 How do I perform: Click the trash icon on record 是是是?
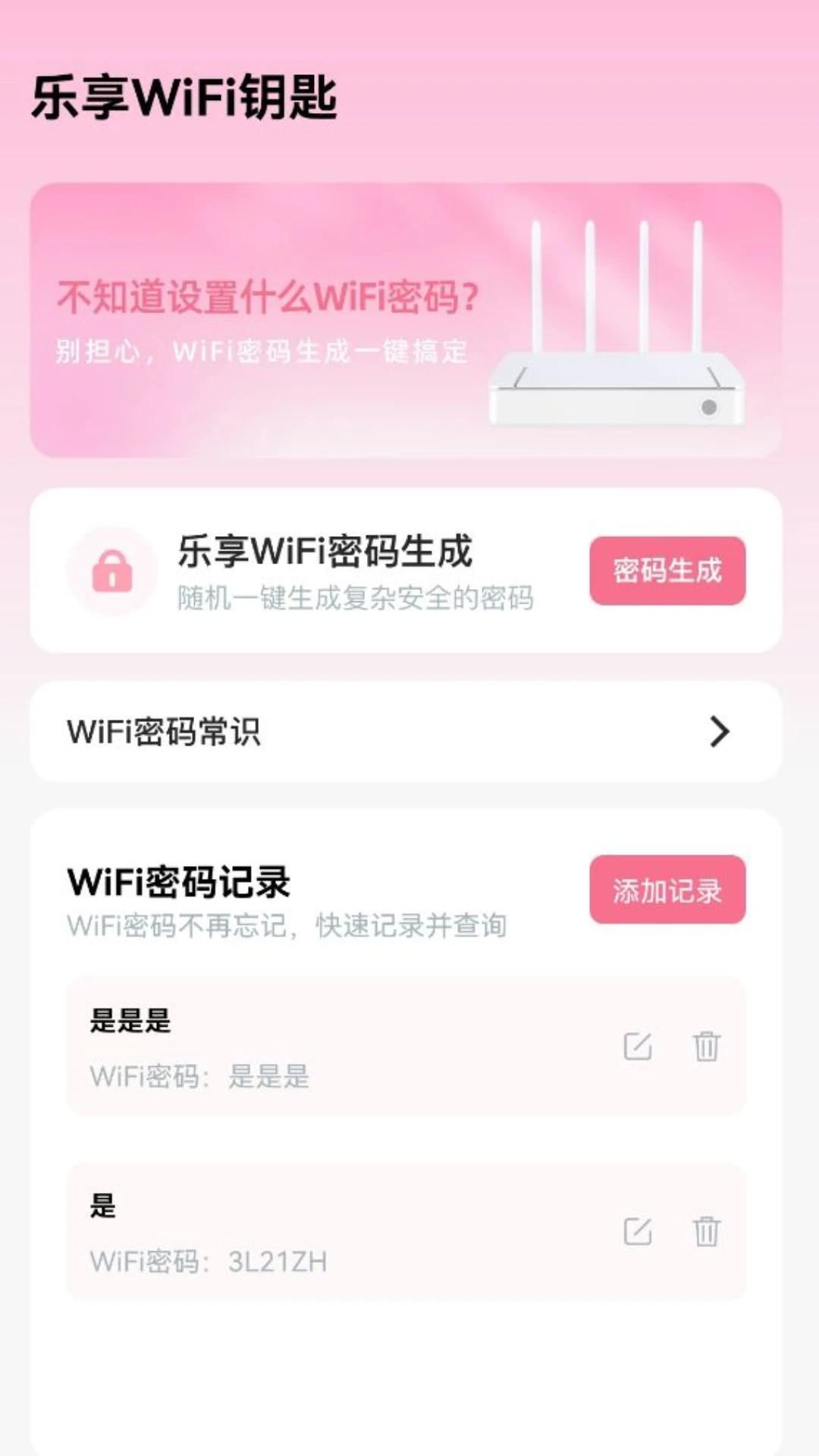point(708,1045)
